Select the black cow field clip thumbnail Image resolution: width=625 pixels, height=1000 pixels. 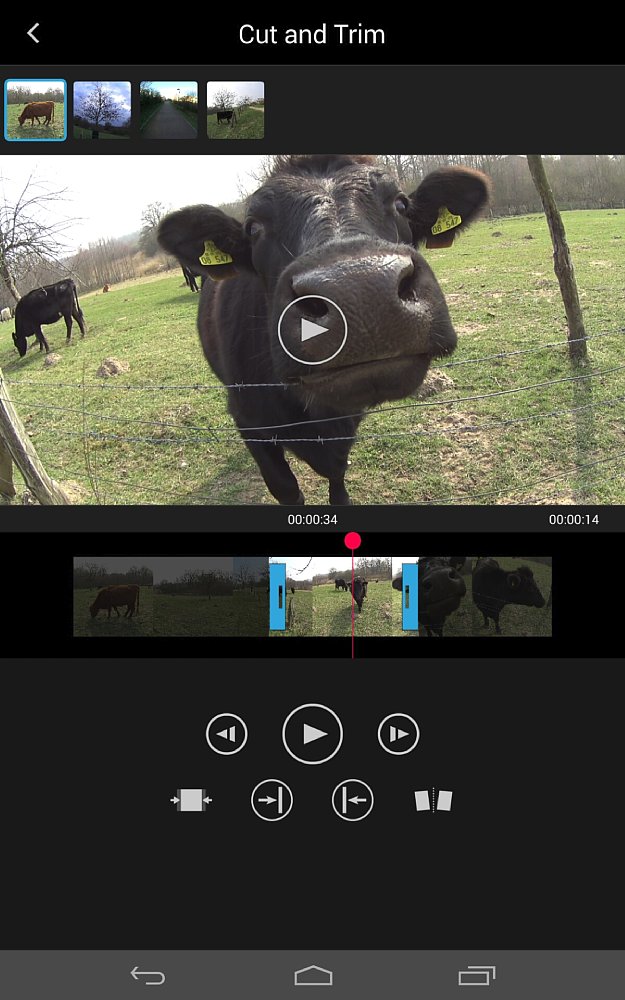pos(235,110)
